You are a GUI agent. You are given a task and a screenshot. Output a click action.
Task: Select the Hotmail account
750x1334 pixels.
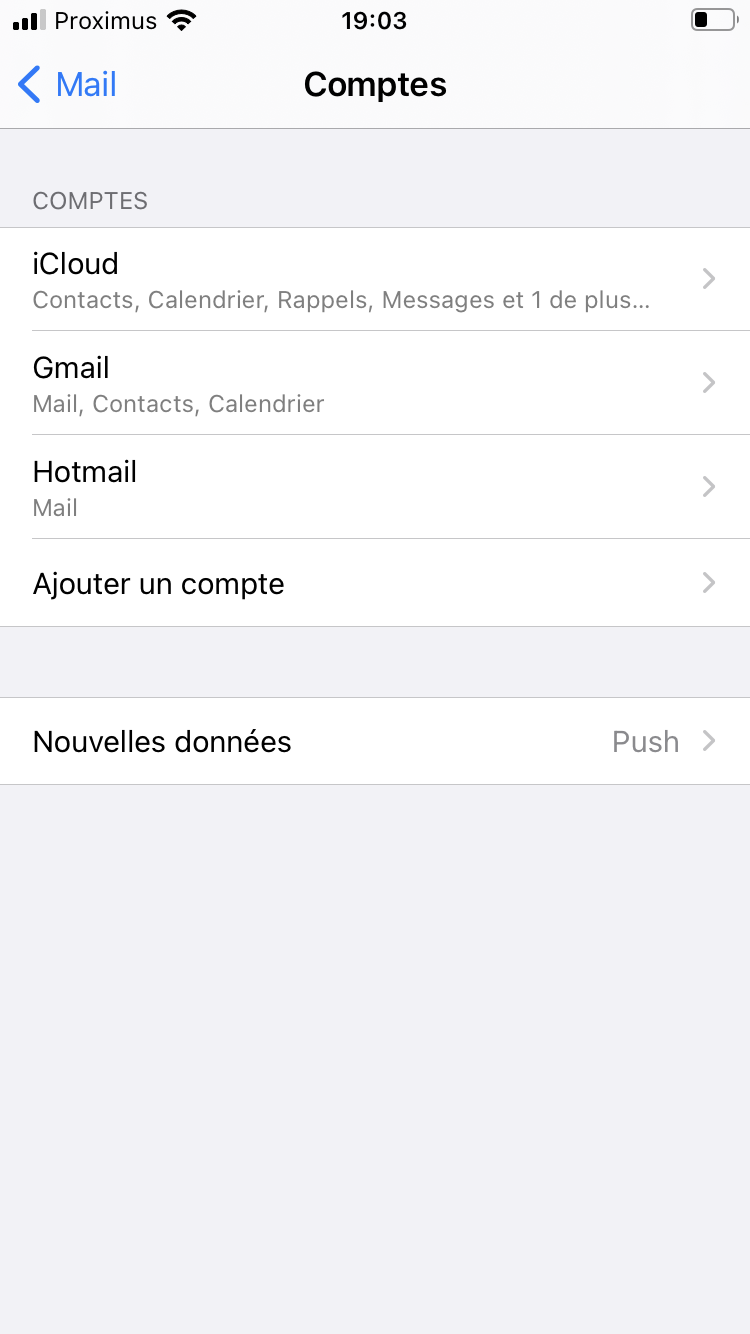(x=375, y=487)
